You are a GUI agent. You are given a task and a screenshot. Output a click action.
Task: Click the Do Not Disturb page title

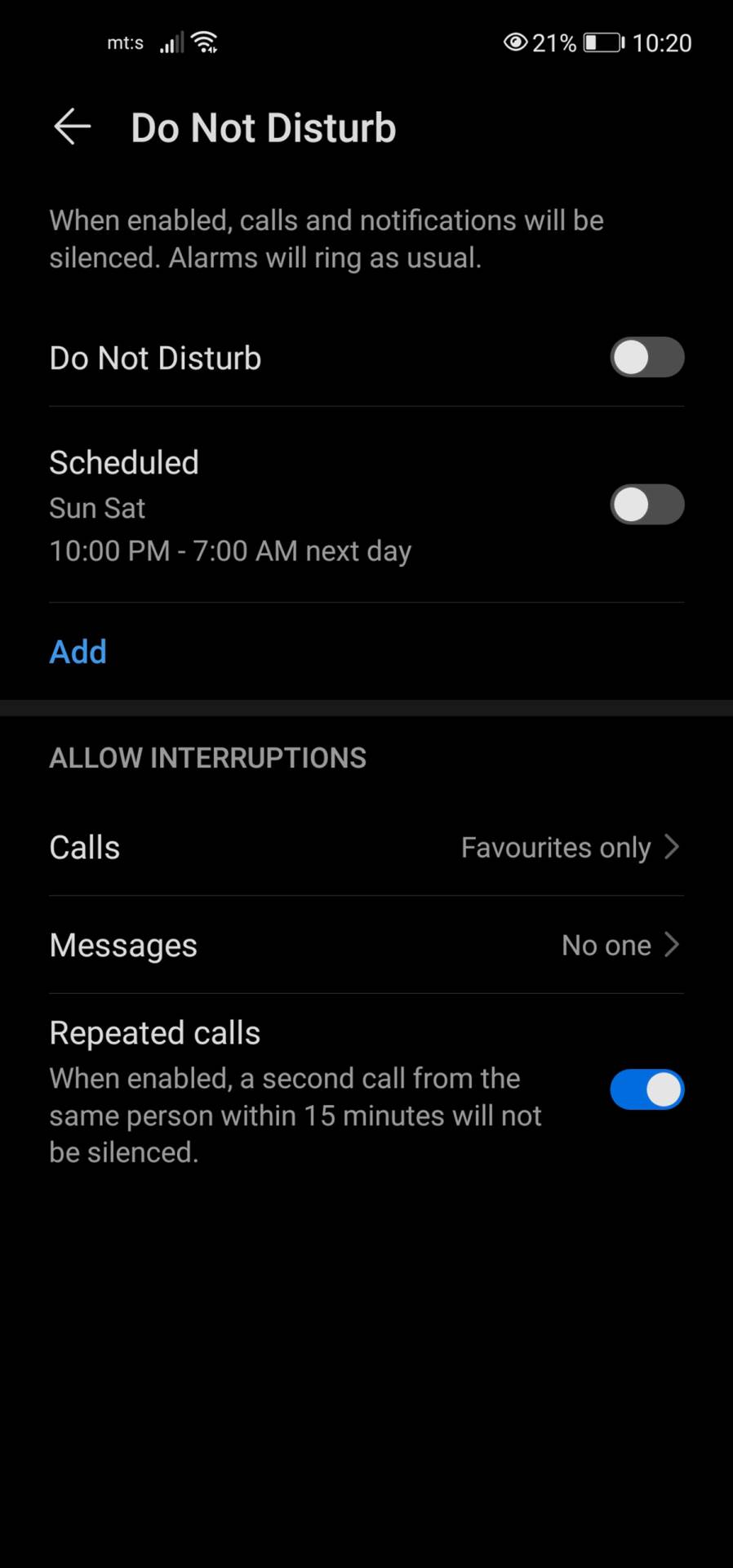(x=263, y=127)
